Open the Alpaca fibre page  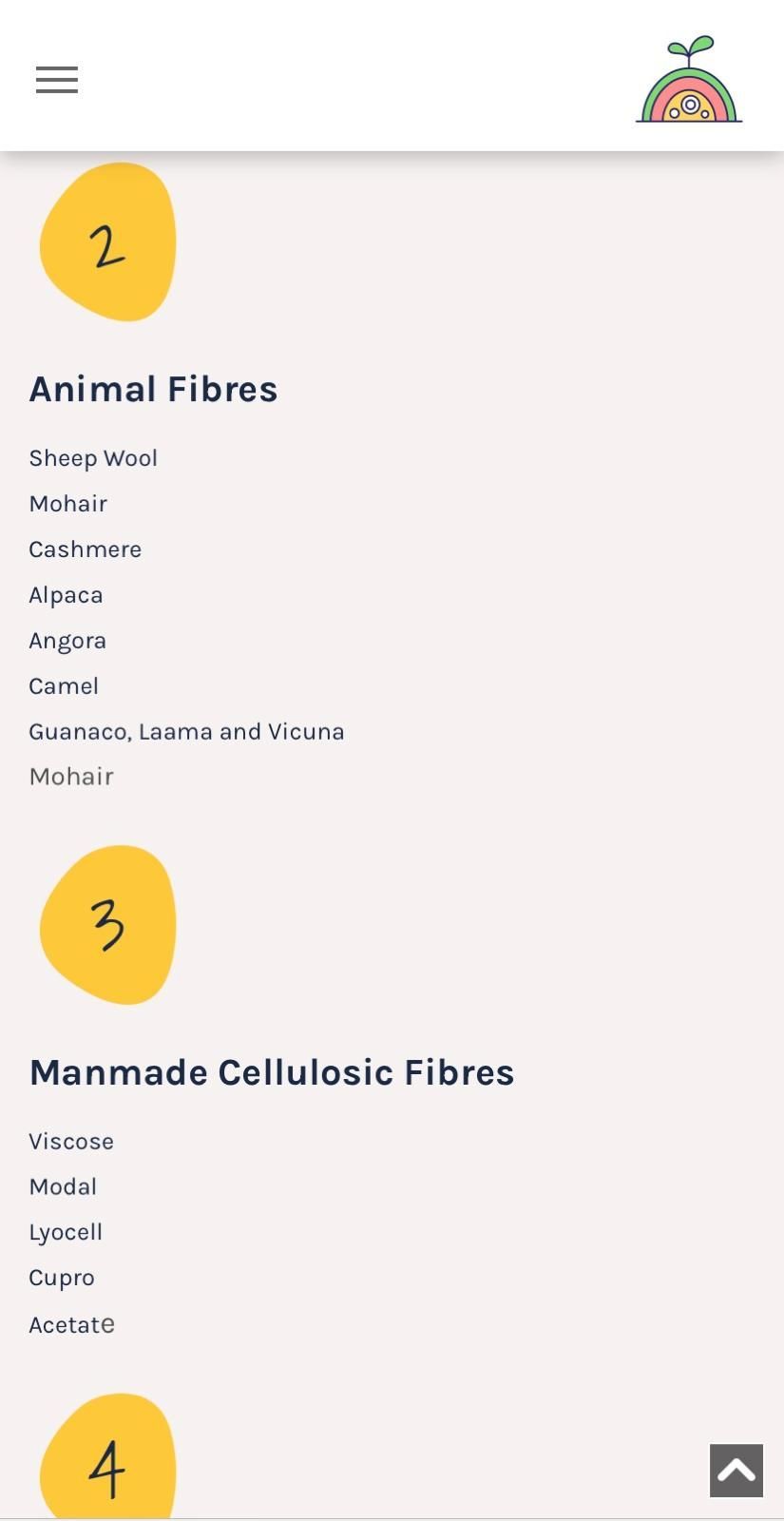pyautogui.click(x=66, y=595)
